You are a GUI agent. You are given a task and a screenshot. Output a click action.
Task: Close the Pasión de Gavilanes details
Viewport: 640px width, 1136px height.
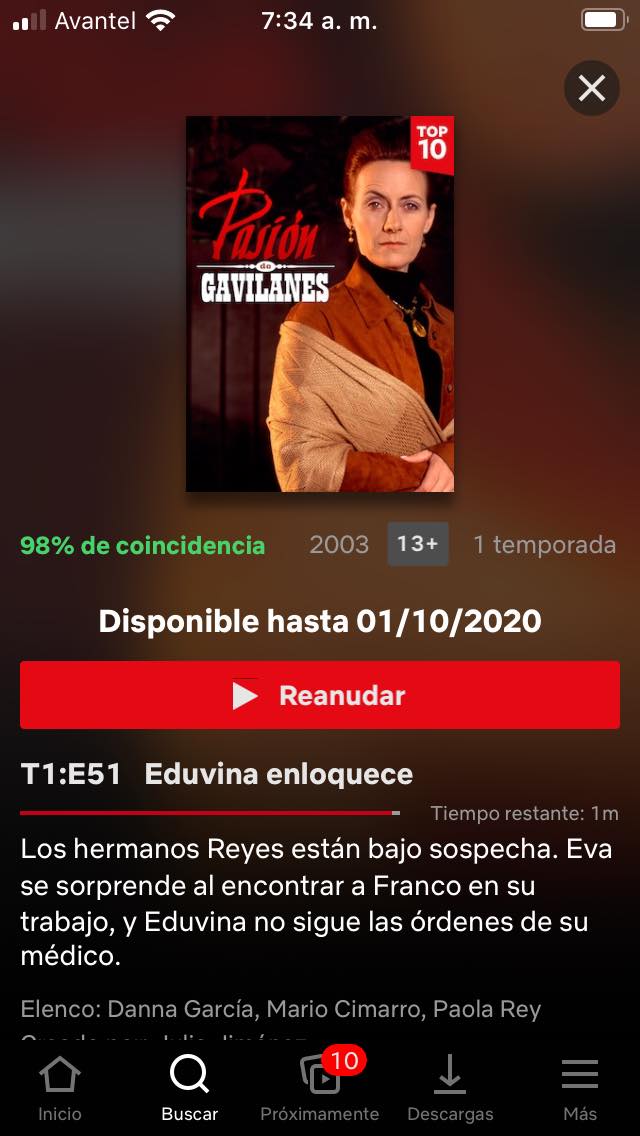(x=591, y=90)
